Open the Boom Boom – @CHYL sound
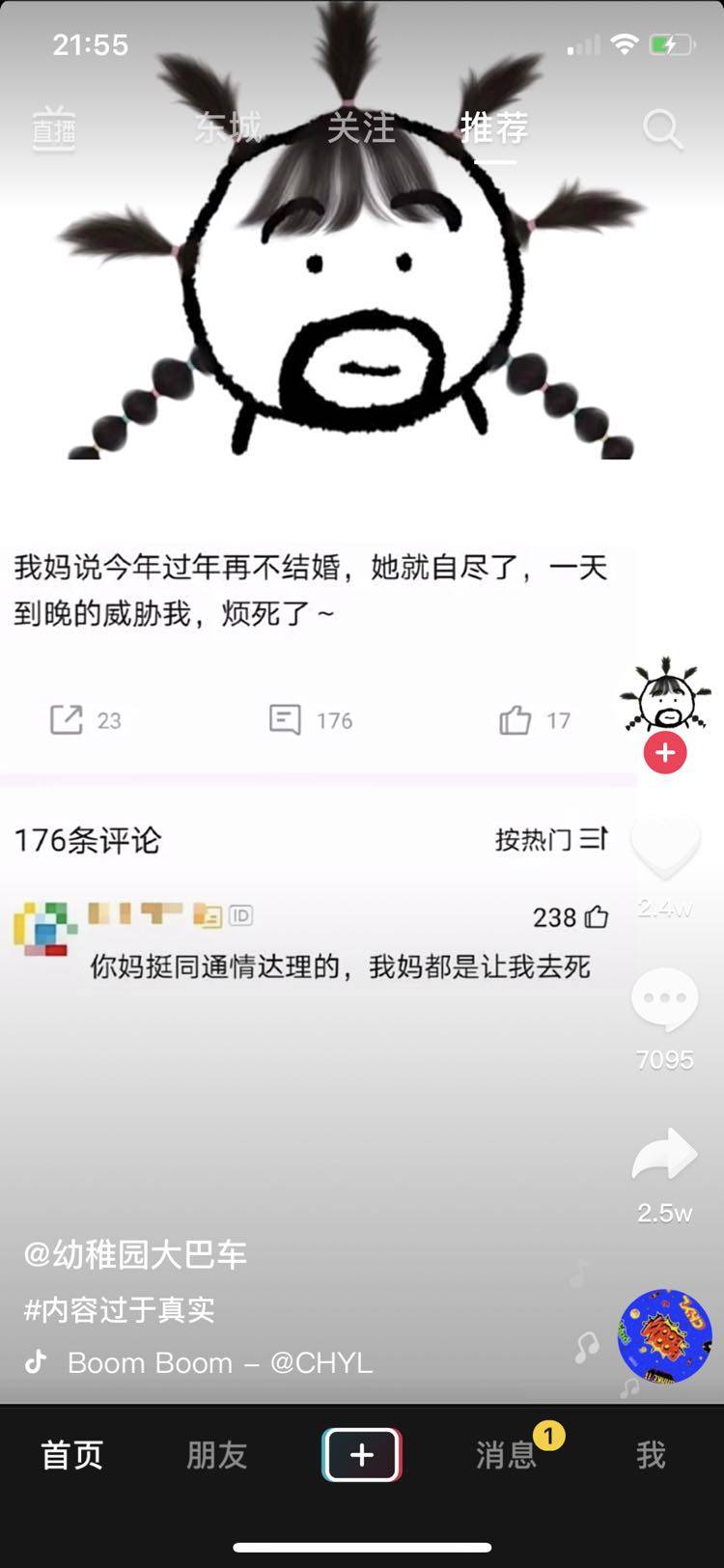724x1568 pixels. click(219, 1362)
